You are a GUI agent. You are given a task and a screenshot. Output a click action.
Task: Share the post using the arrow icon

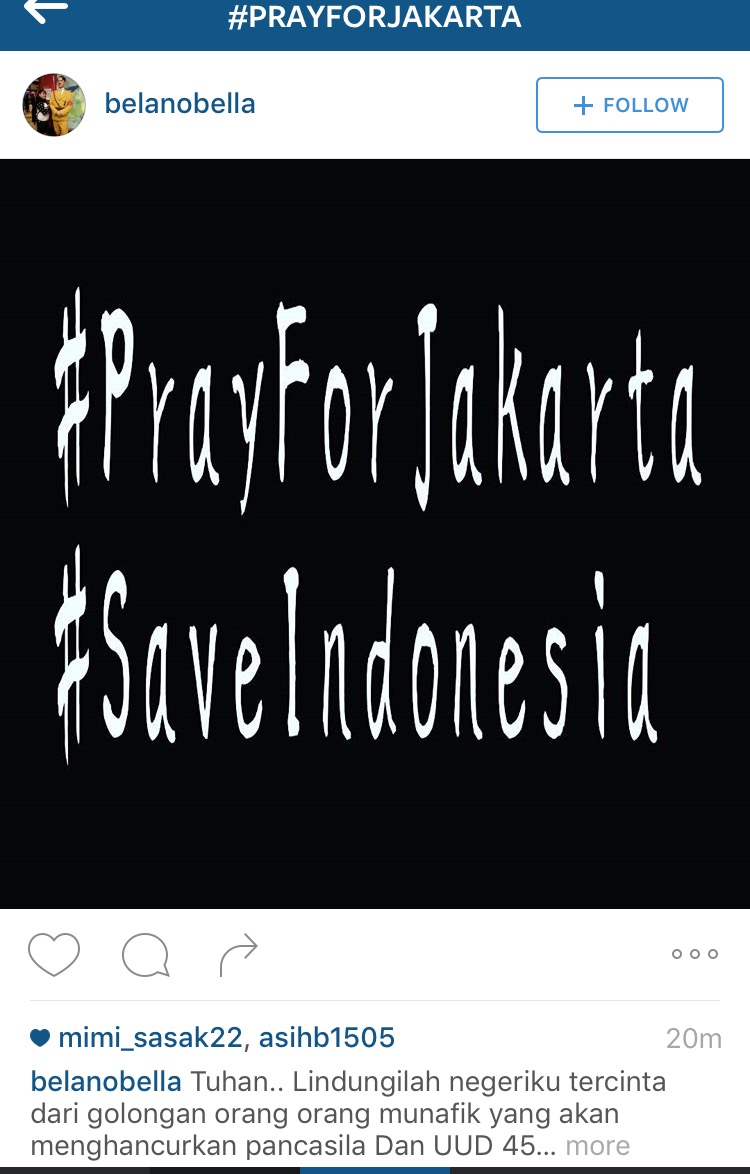pyautogui.click(x=238, y=955)
